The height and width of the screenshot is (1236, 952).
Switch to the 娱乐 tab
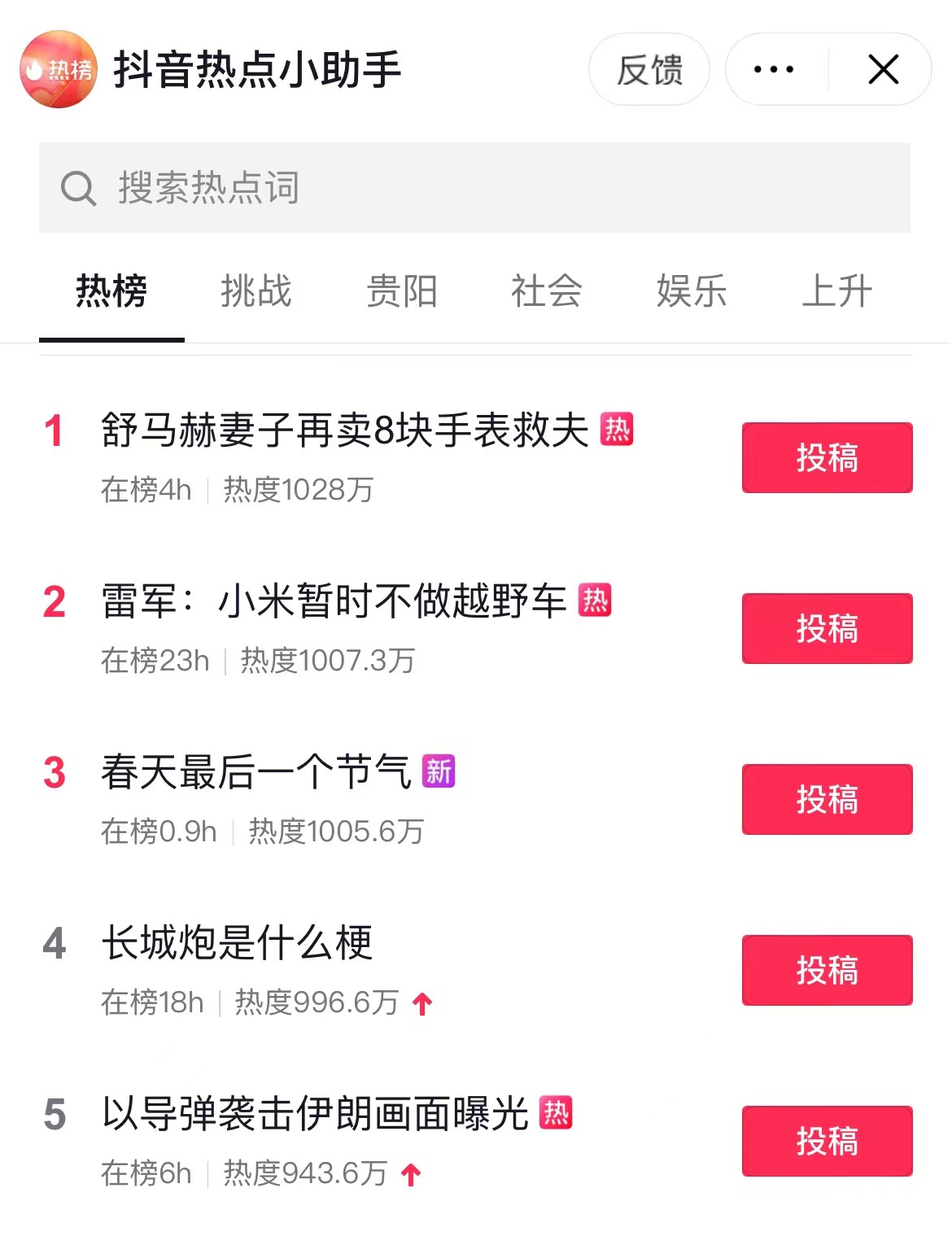(692, 291)
